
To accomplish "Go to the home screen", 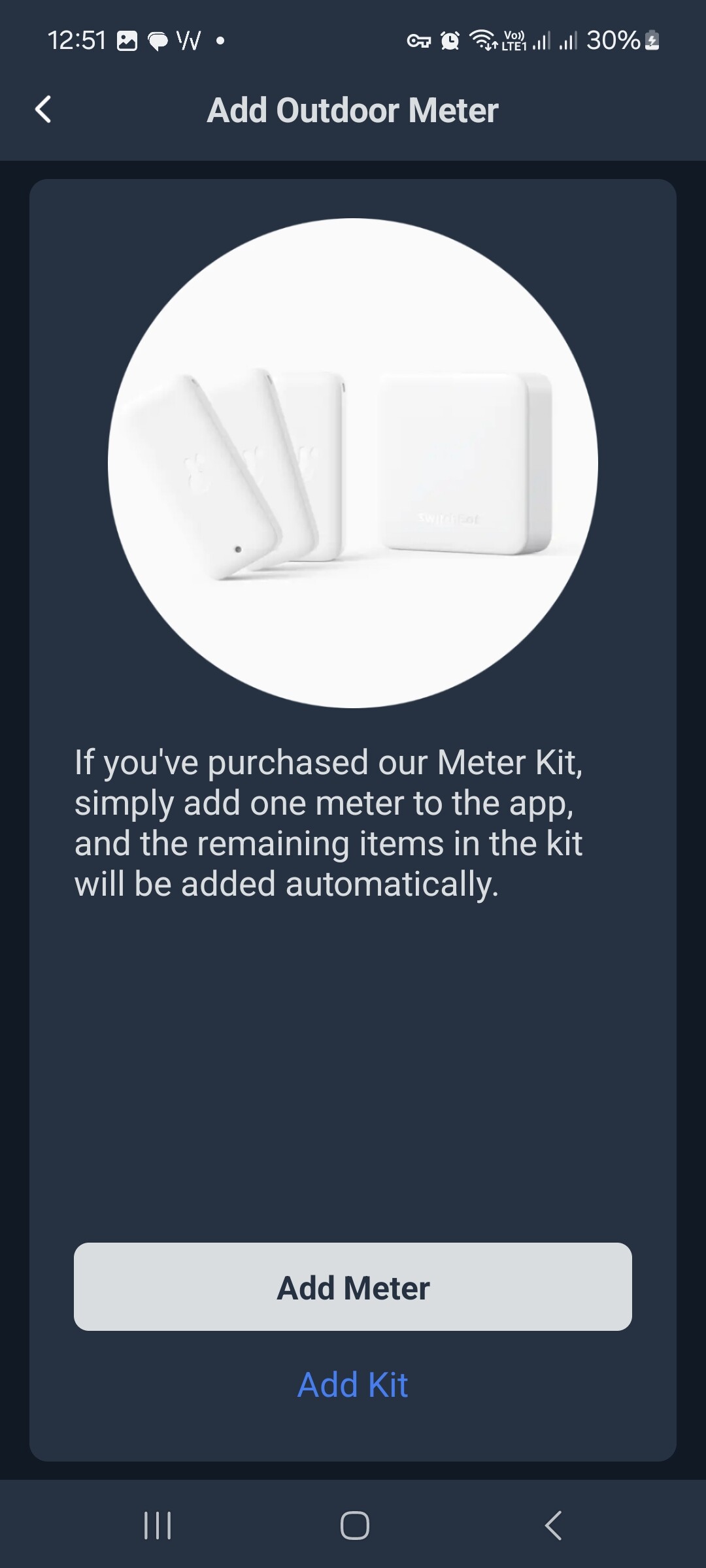I will point(354,1526).
